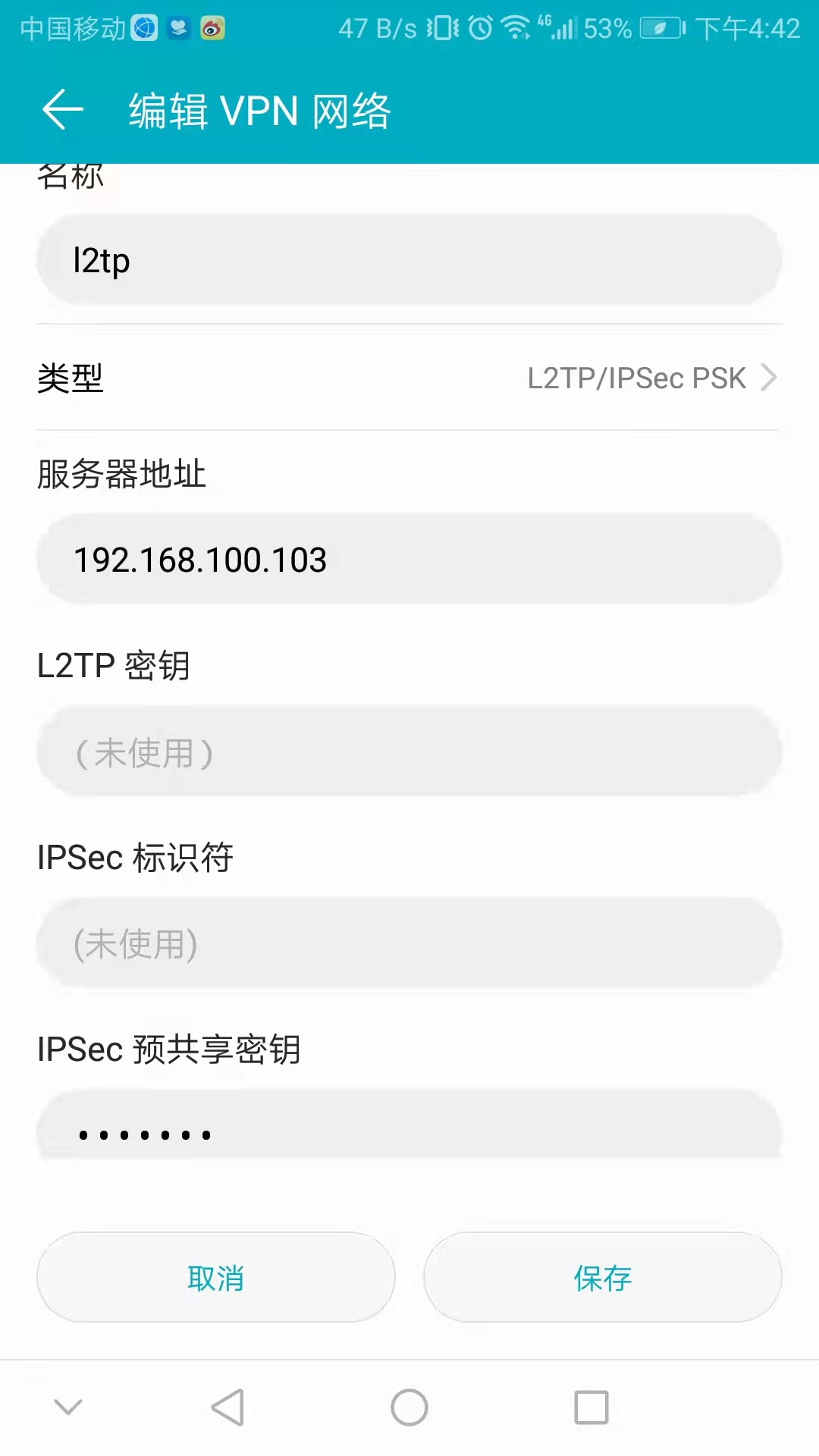The height and width of the screenshot is (1456, 819).
Task: Go back from the VPN edit screen
Action: tap(62, 110)
